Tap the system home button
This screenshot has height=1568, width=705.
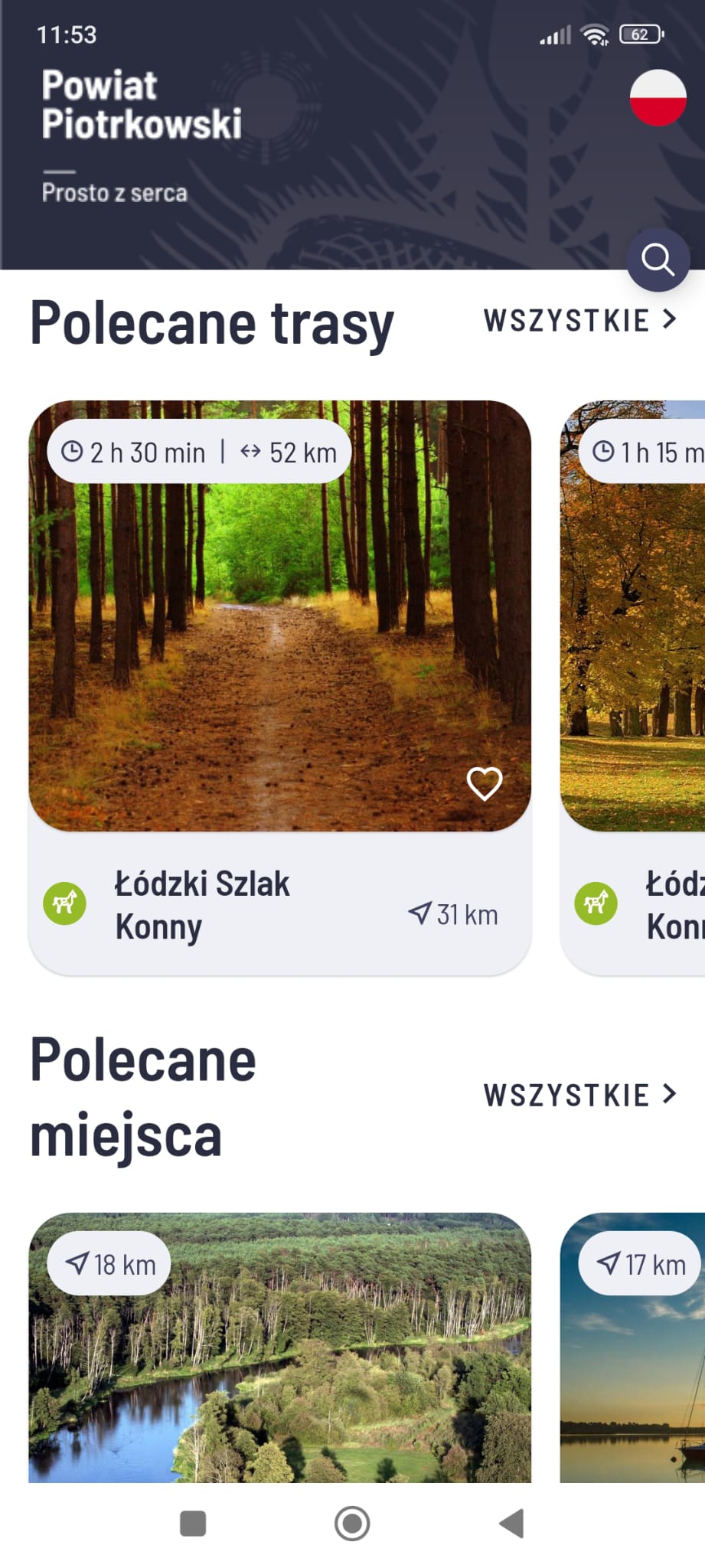click(352, 1524)
